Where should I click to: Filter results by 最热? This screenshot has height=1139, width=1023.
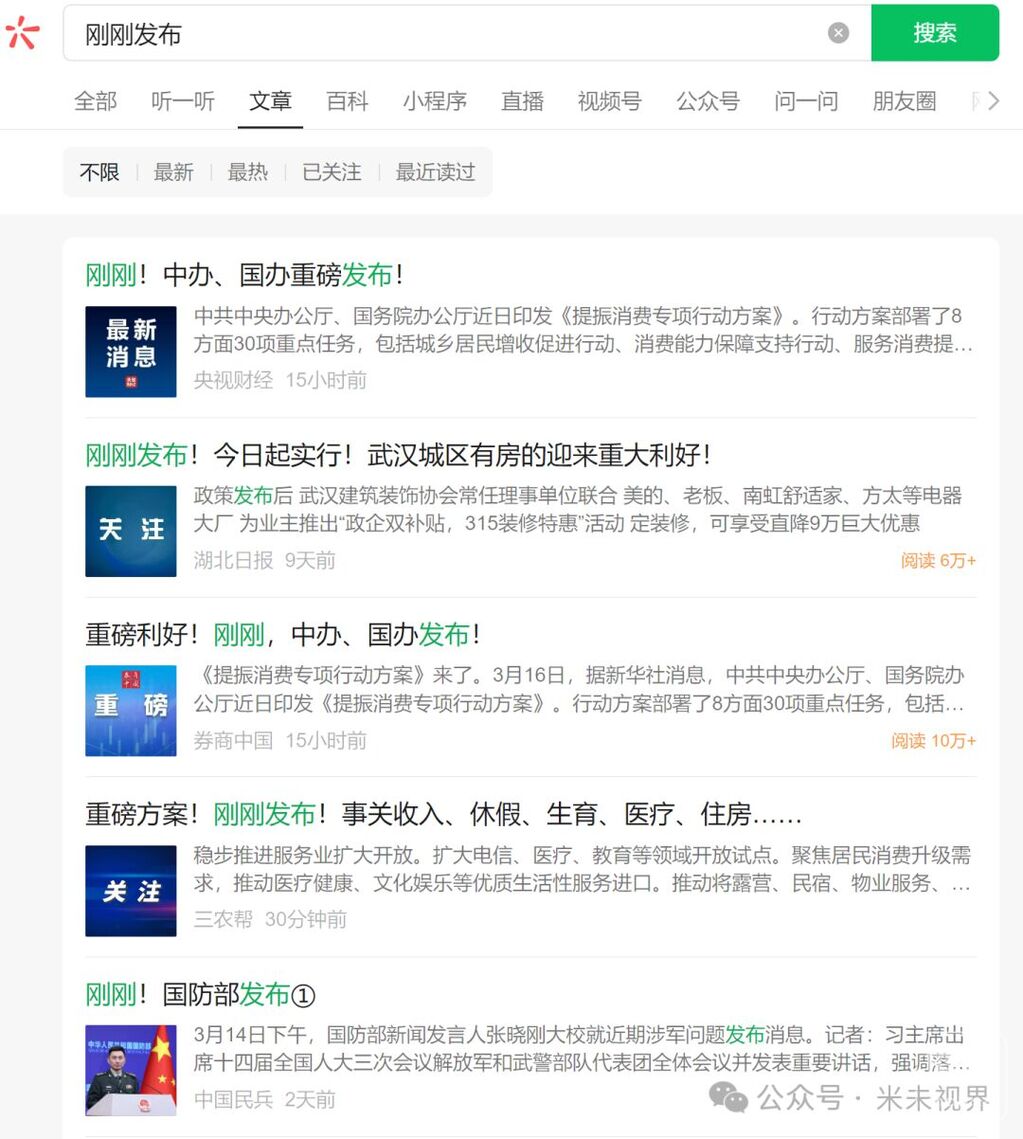(247, 172)
